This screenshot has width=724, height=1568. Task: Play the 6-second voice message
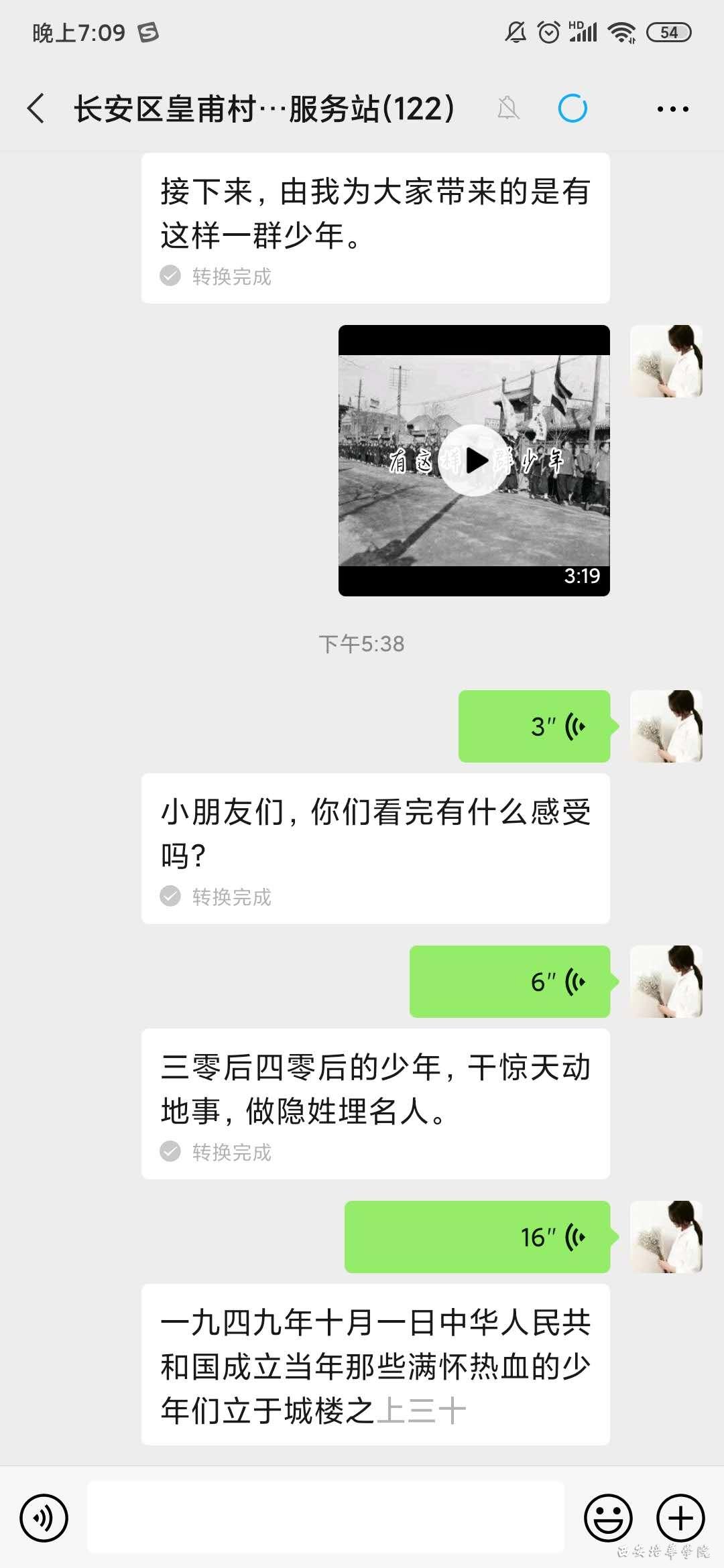(x=510, y=982)
